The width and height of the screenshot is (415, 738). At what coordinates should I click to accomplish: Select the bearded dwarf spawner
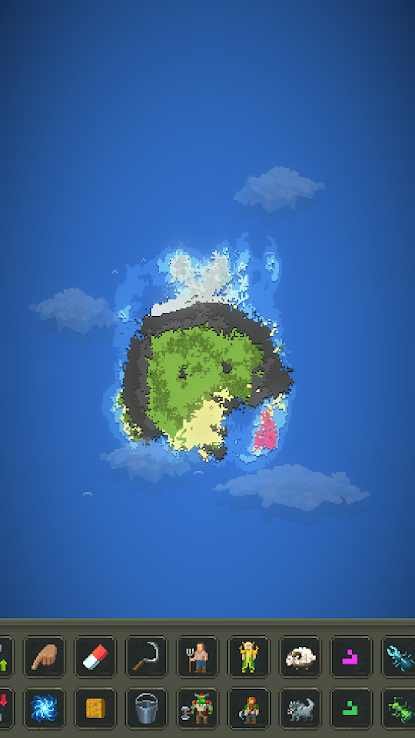point(249,708)
